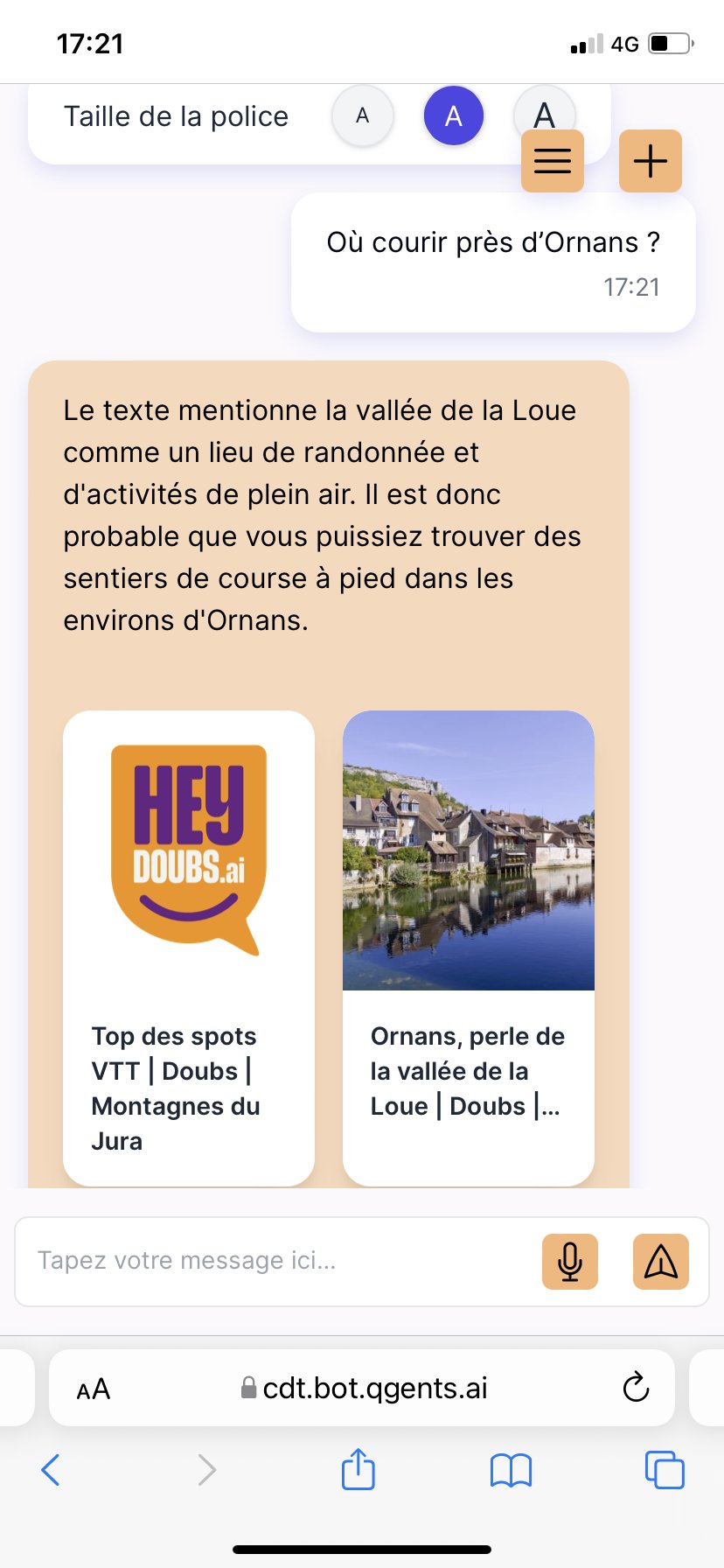Start a new chat with plus button

[x=650, y=161]
